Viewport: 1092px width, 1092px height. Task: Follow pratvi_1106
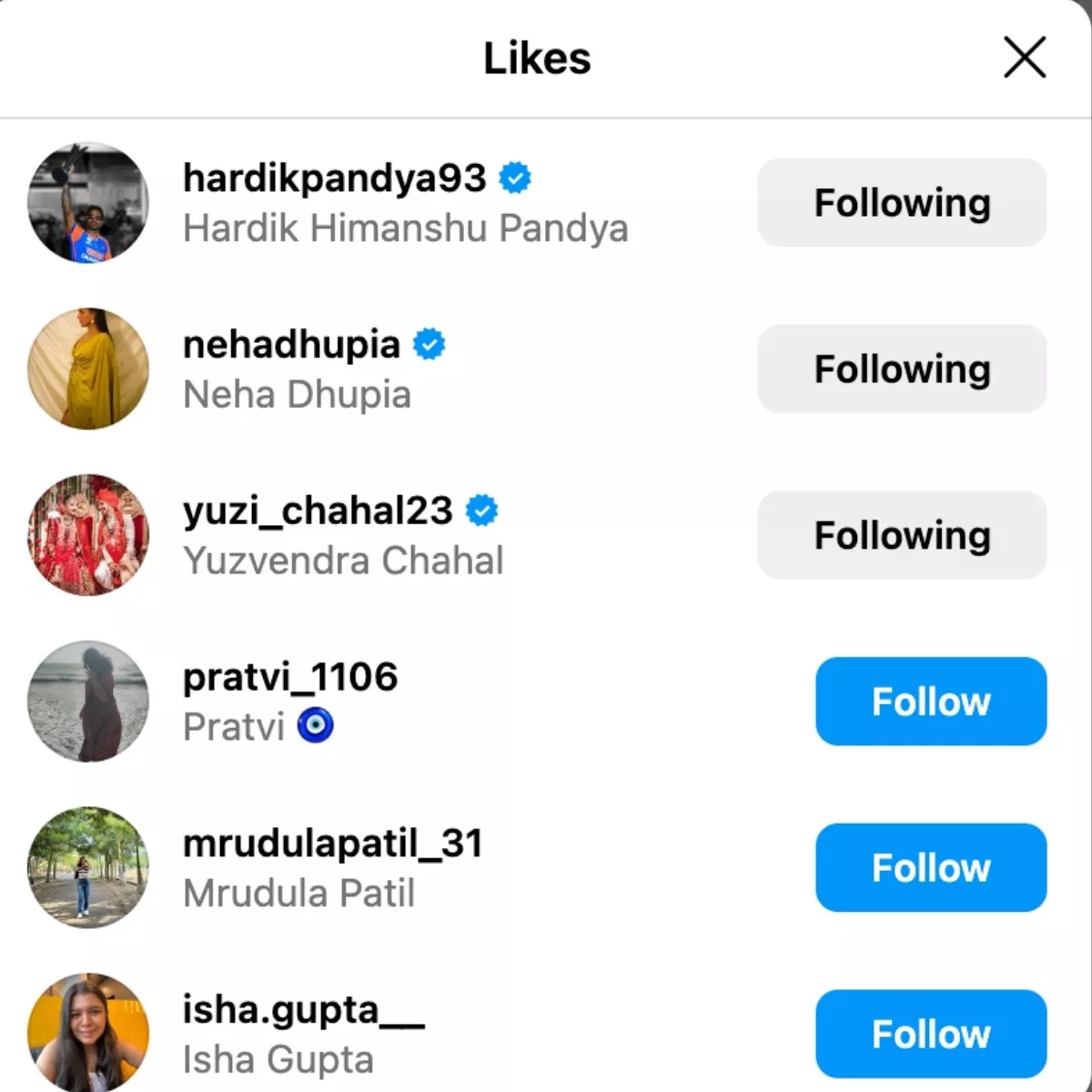tap(930, 702)
